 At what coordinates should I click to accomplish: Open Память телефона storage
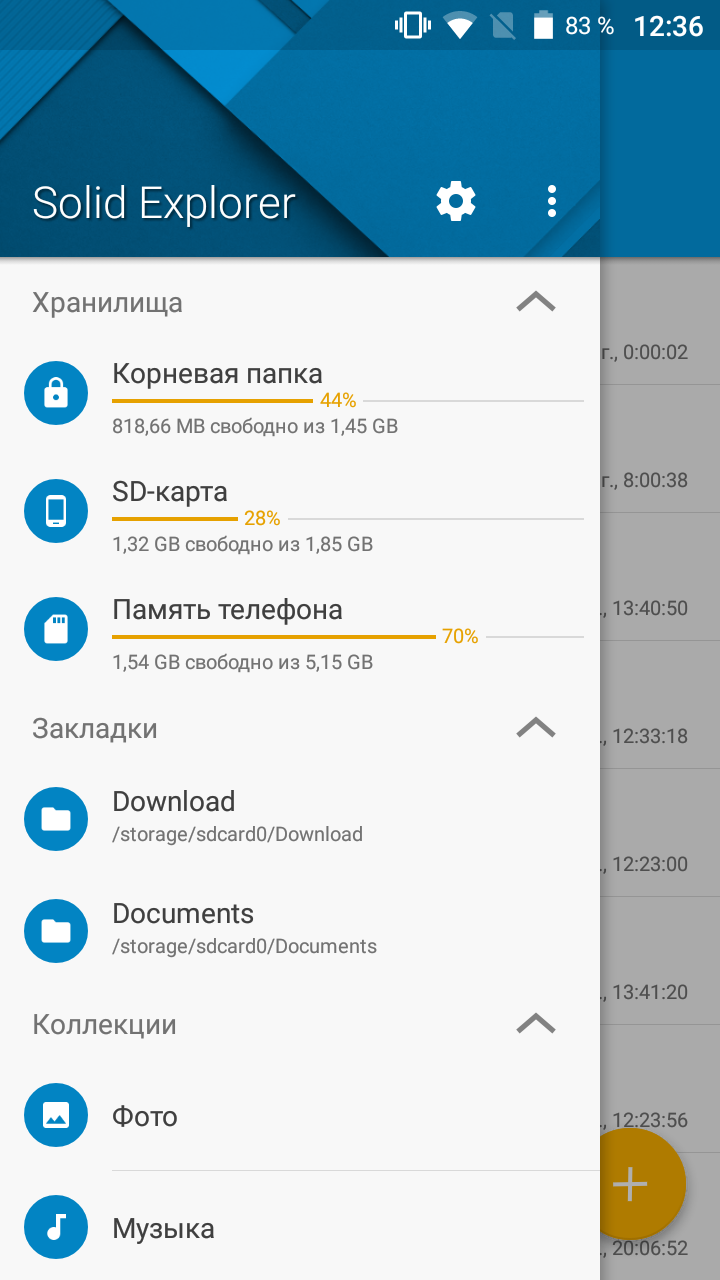pos(300,634)
